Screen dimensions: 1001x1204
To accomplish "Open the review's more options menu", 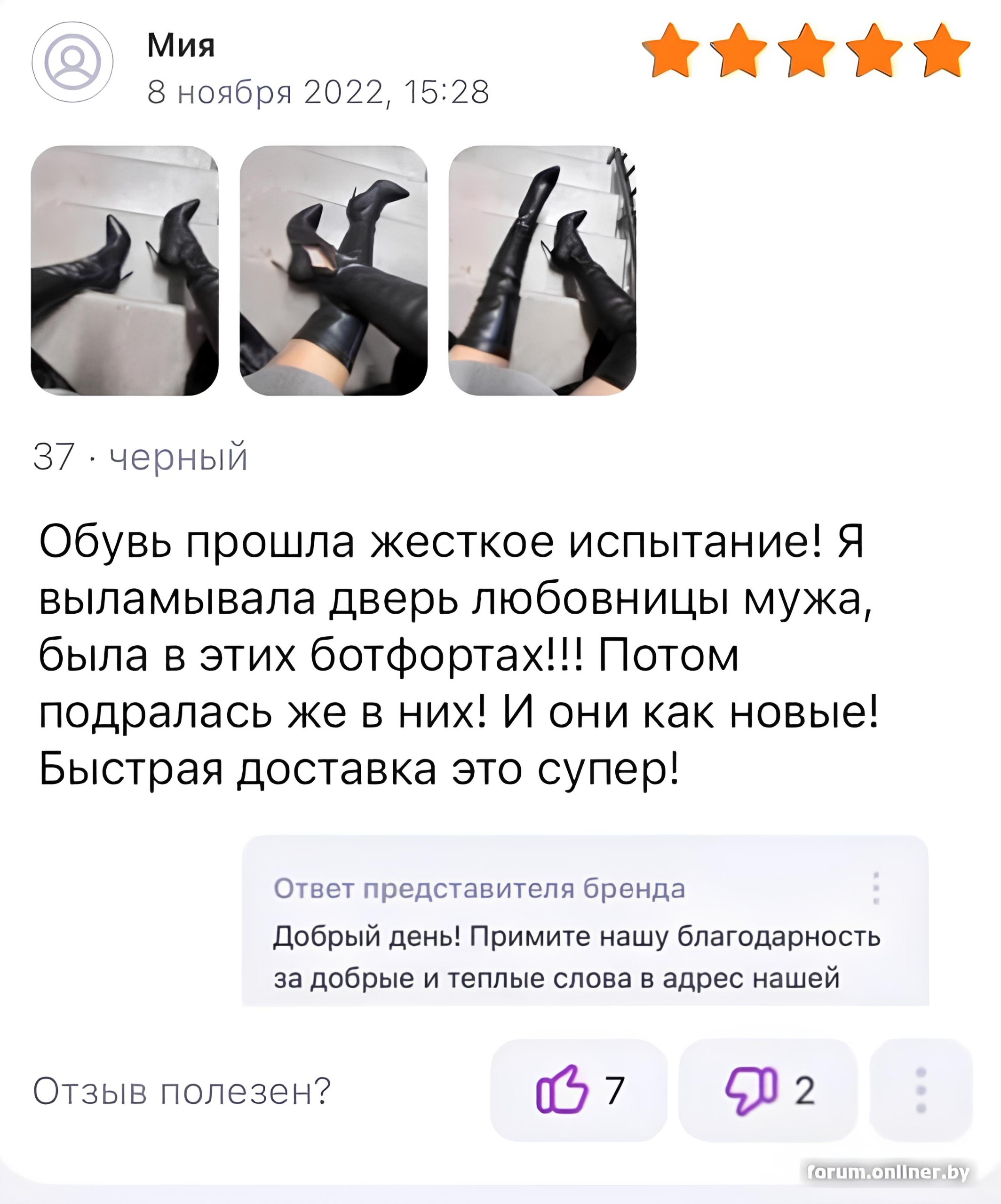I will pos(921,1090).
